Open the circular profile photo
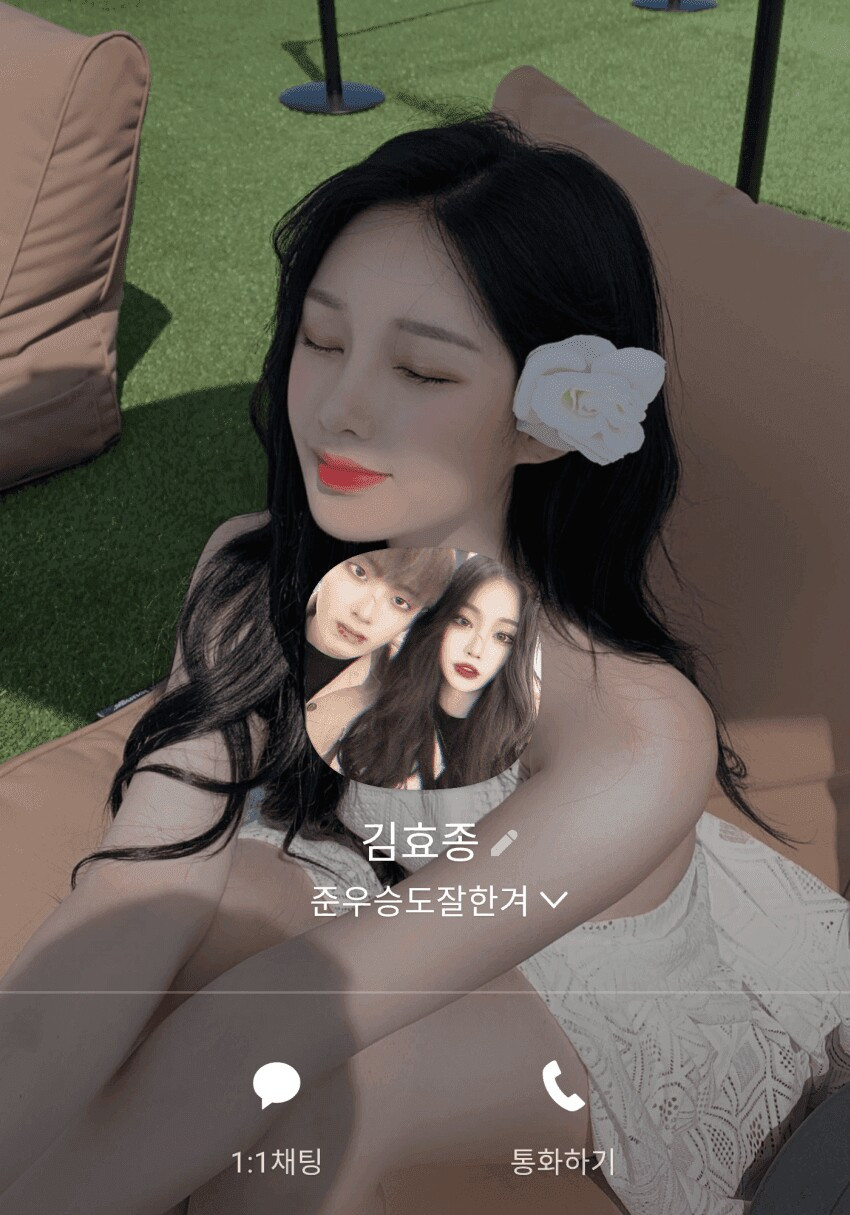Image resolution: width=850 pixels, height=1215 pixels. pyautogui.click(x=422, y=668)
